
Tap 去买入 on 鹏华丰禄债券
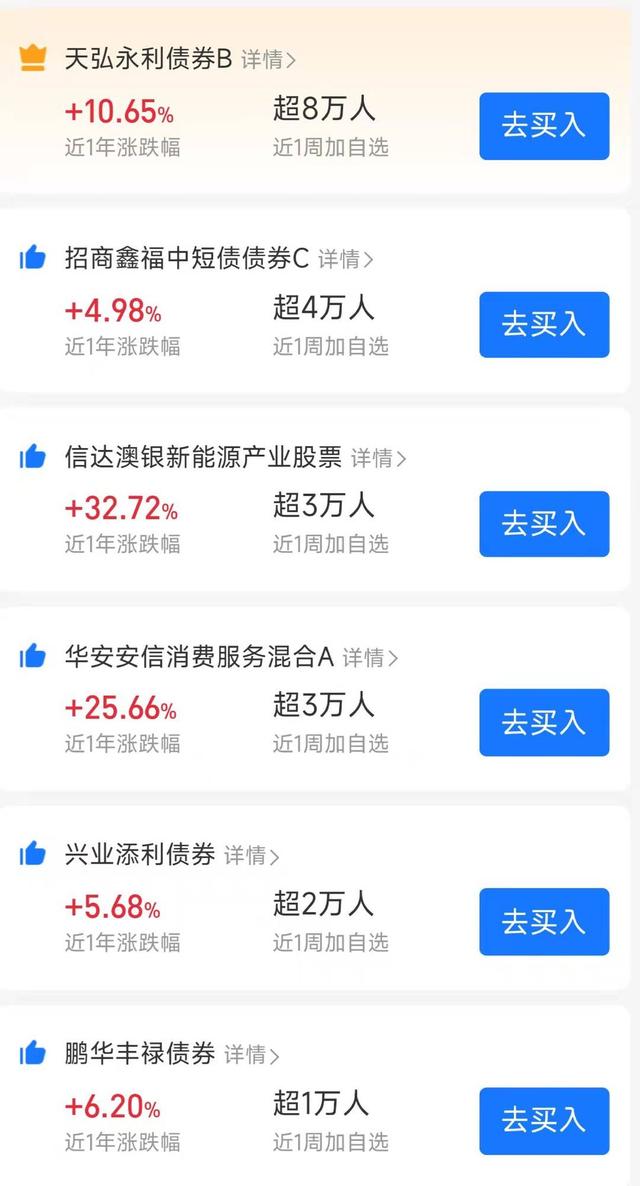pyautogui.click(x=544, y=1120)
